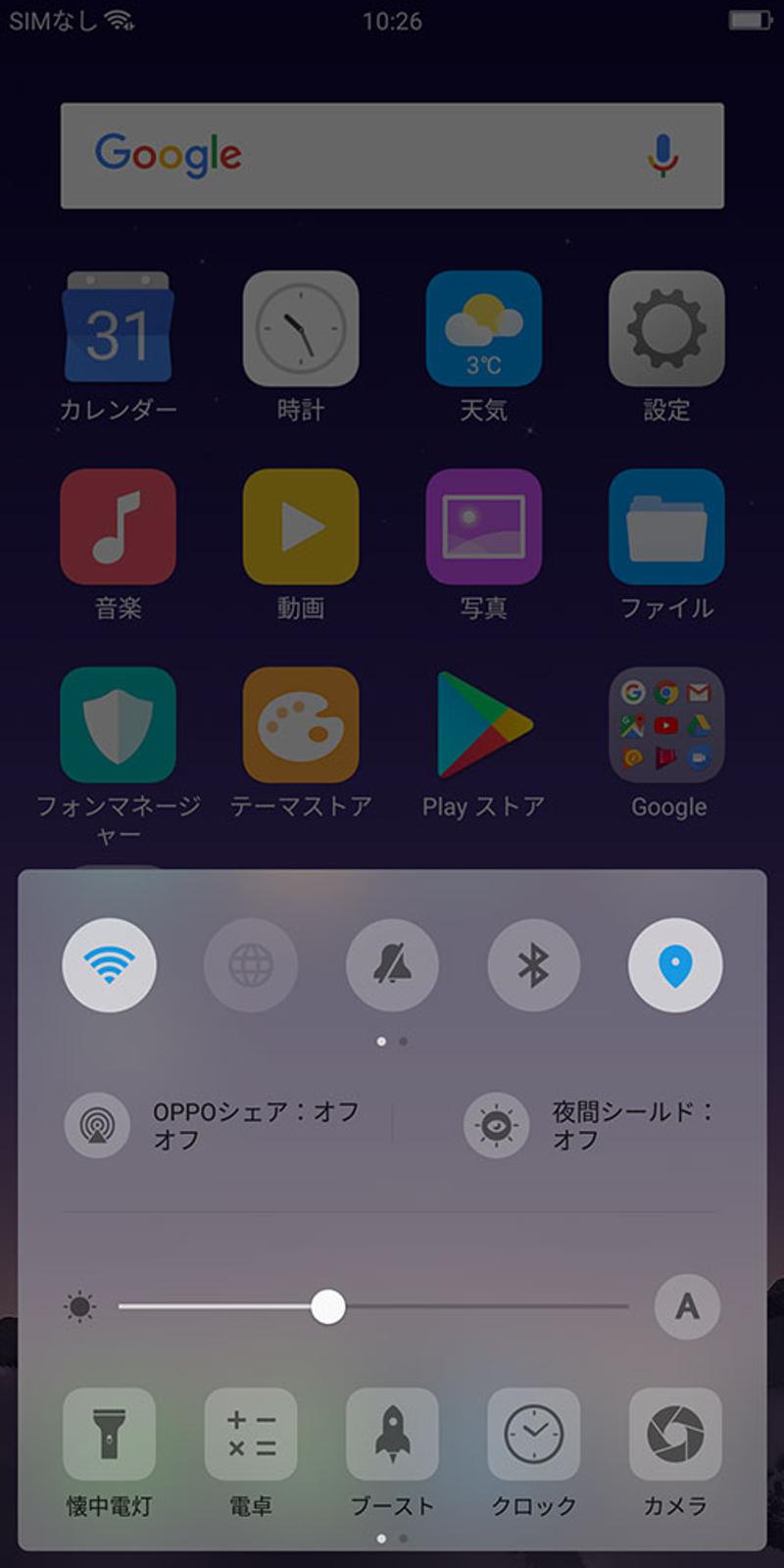
Task: Disable the Wi-Fi toggle
Action: pos(110,964)
